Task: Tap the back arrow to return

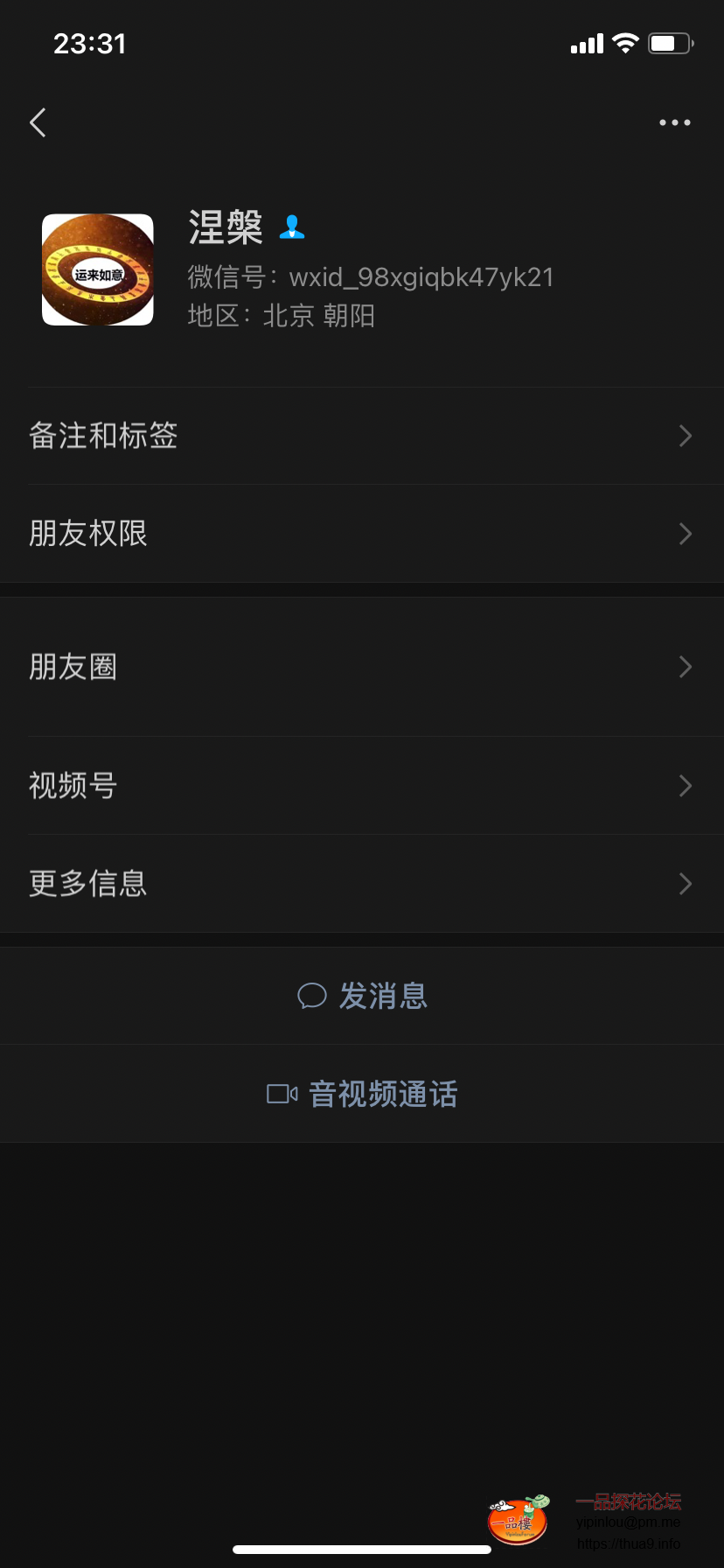Action: [37, 122]
